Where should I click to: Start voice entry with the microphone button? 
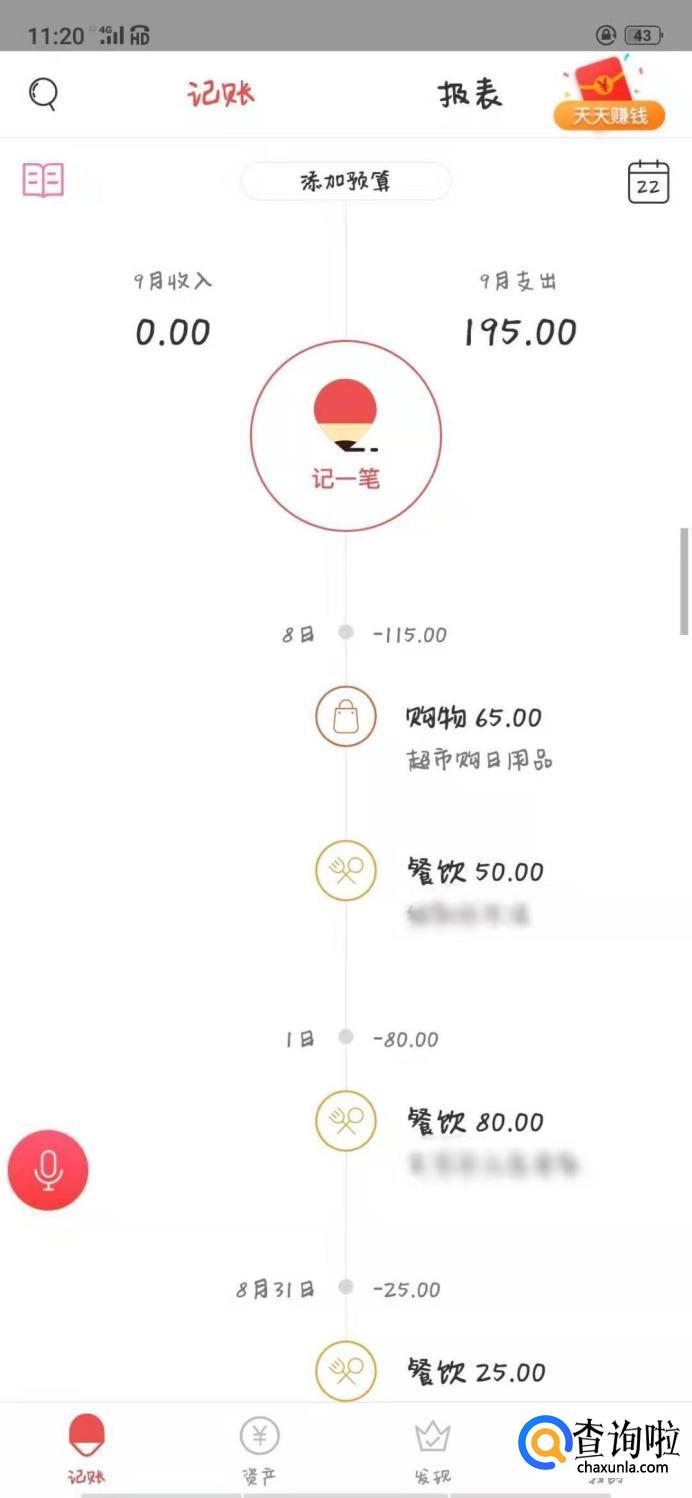tap(48, 1170)
